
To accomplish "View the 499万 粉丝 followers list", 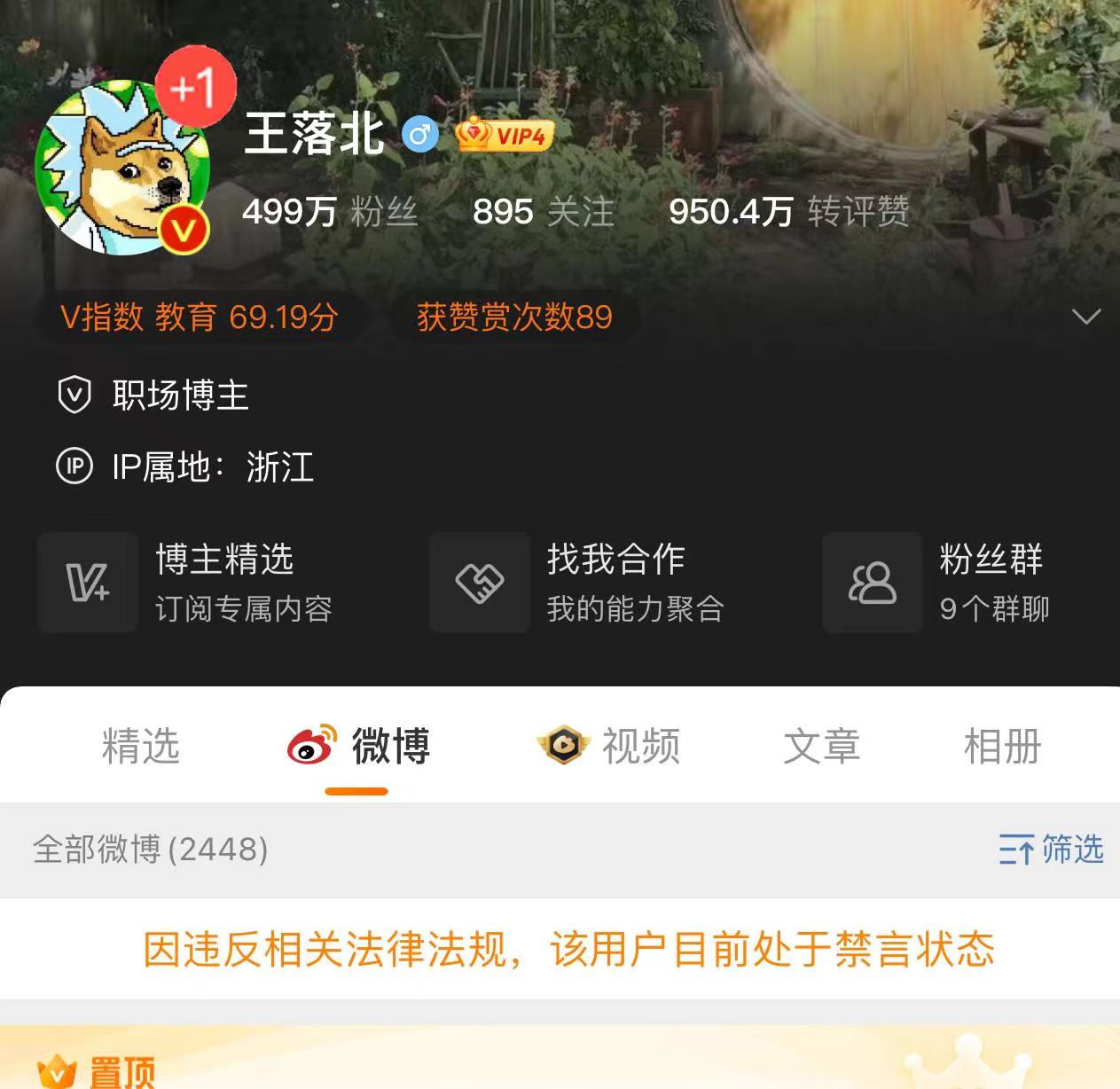I will pos(329,212).
